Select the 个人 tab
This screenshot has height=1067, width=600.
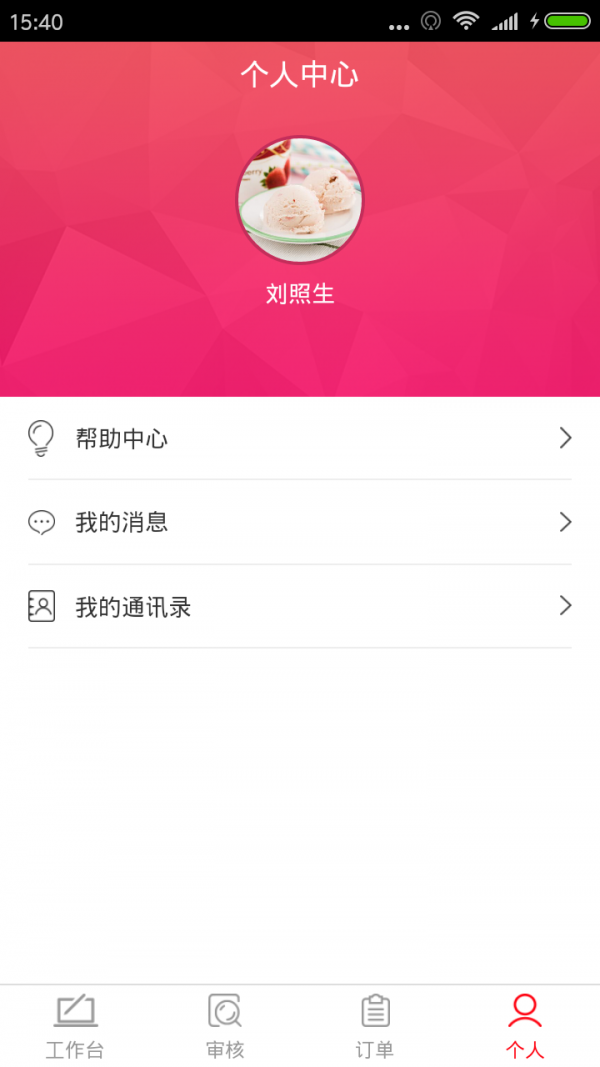tap(524, 1026)
